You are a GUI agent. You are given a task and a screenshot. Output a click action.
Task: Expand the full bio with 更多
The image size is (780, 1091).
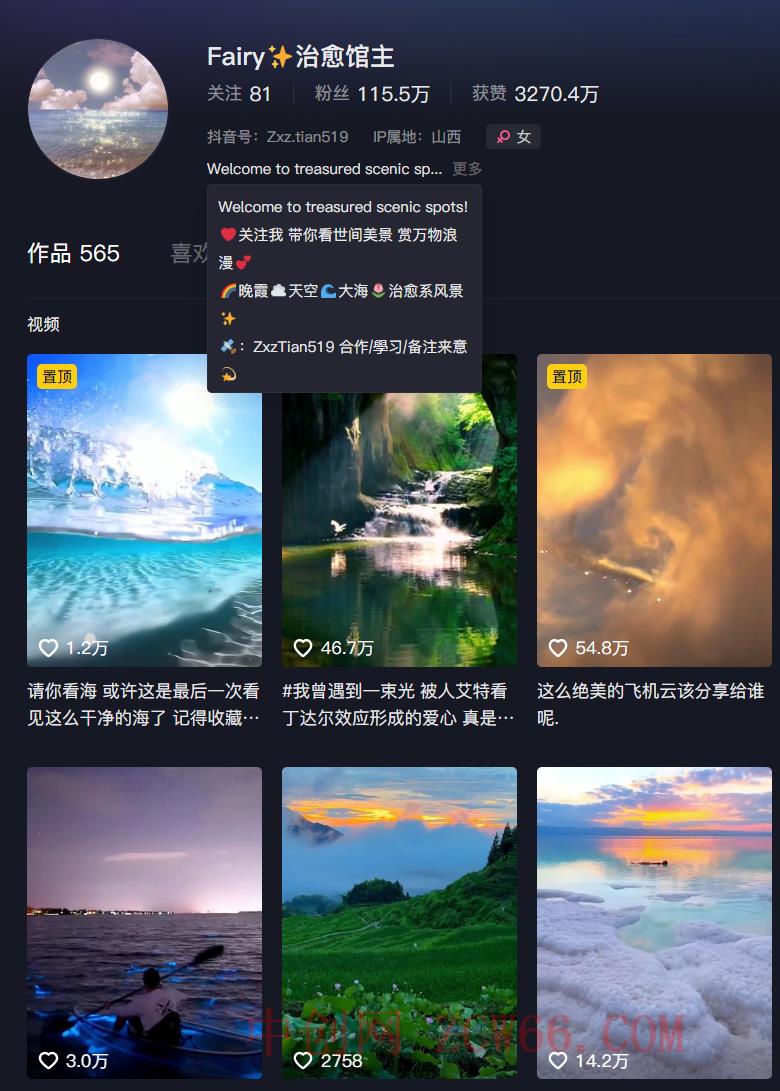tap(468, 169)
